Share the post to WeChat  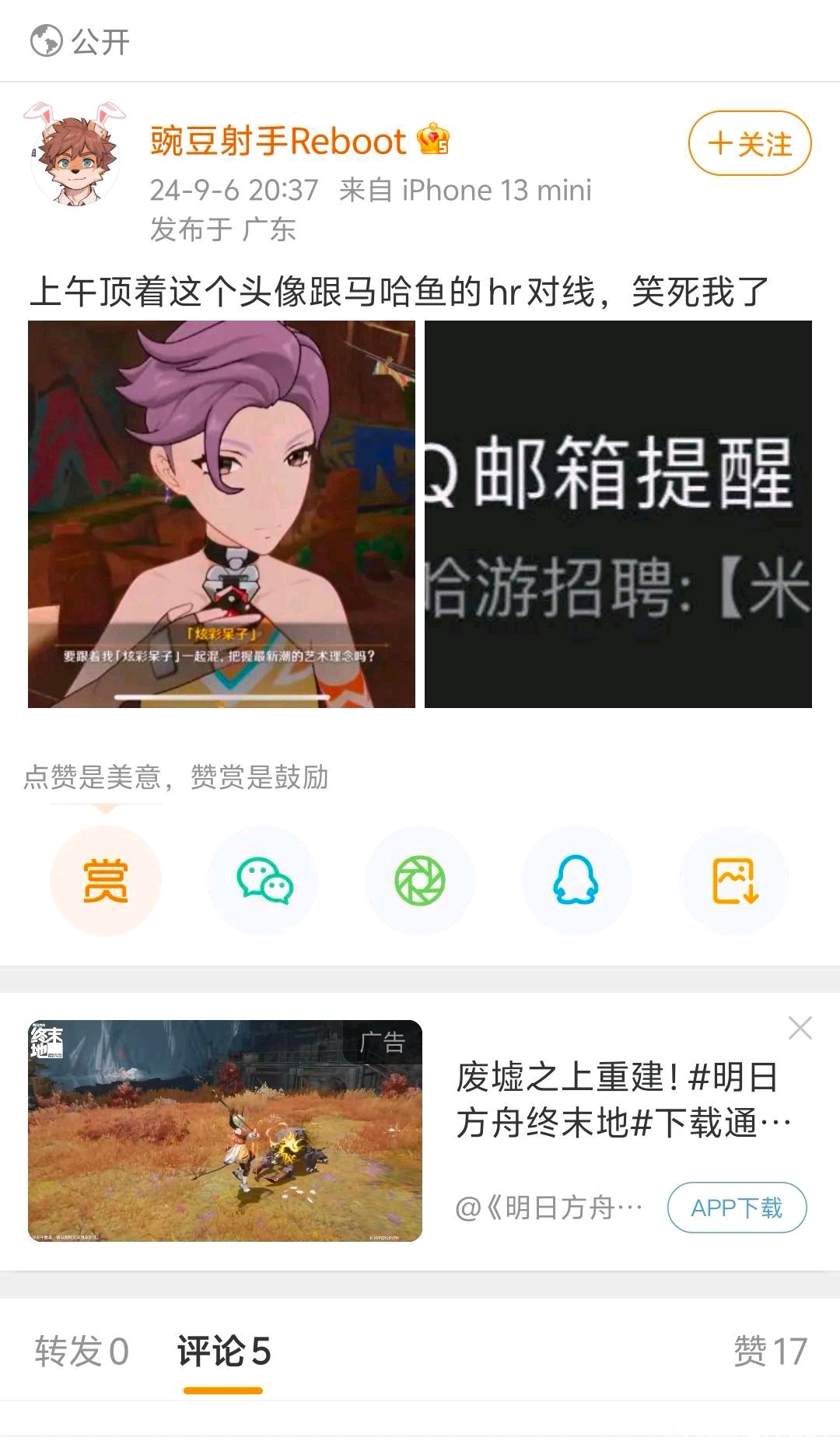point(264,881)
